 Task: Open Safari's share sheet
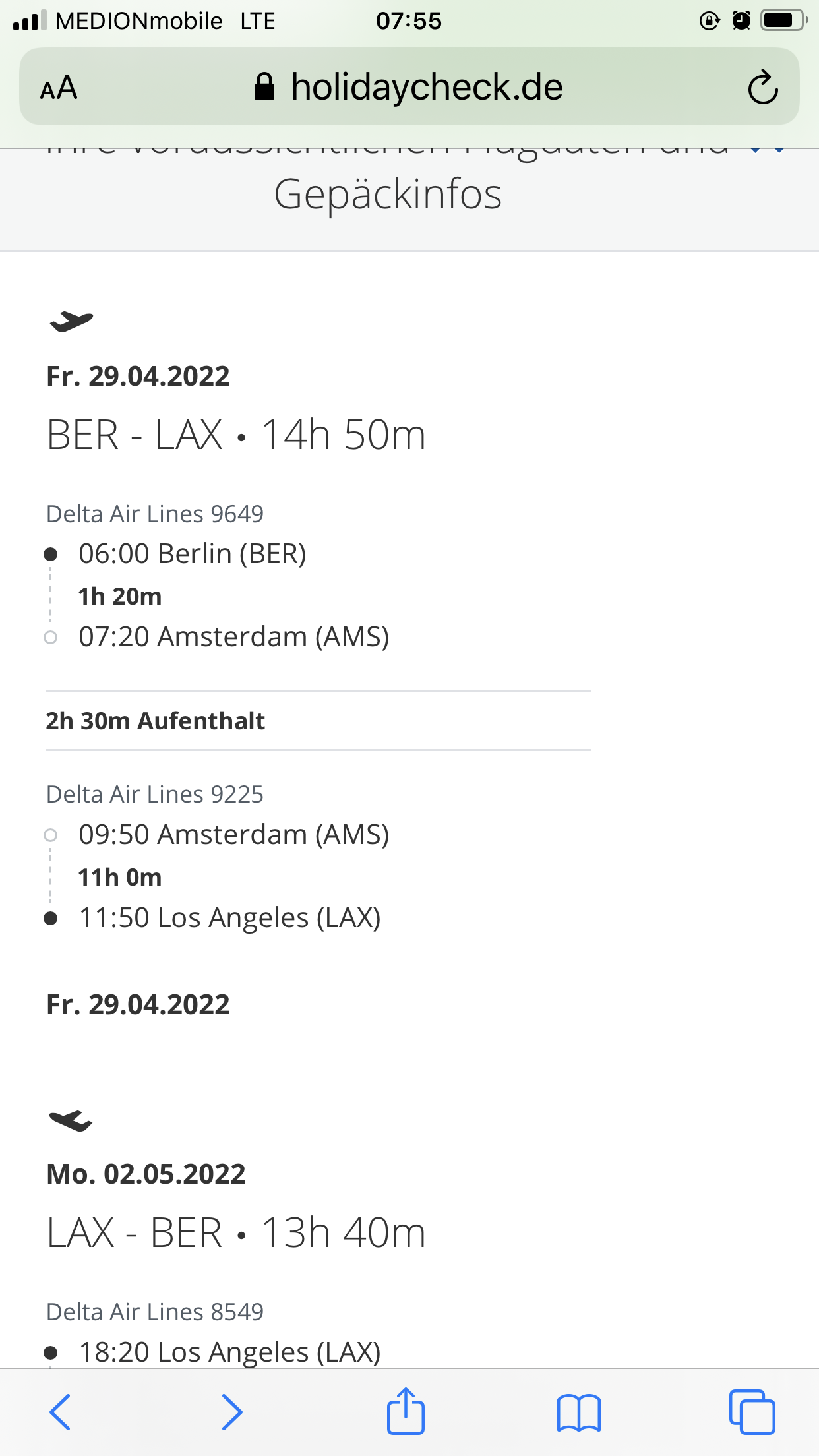407,1412
